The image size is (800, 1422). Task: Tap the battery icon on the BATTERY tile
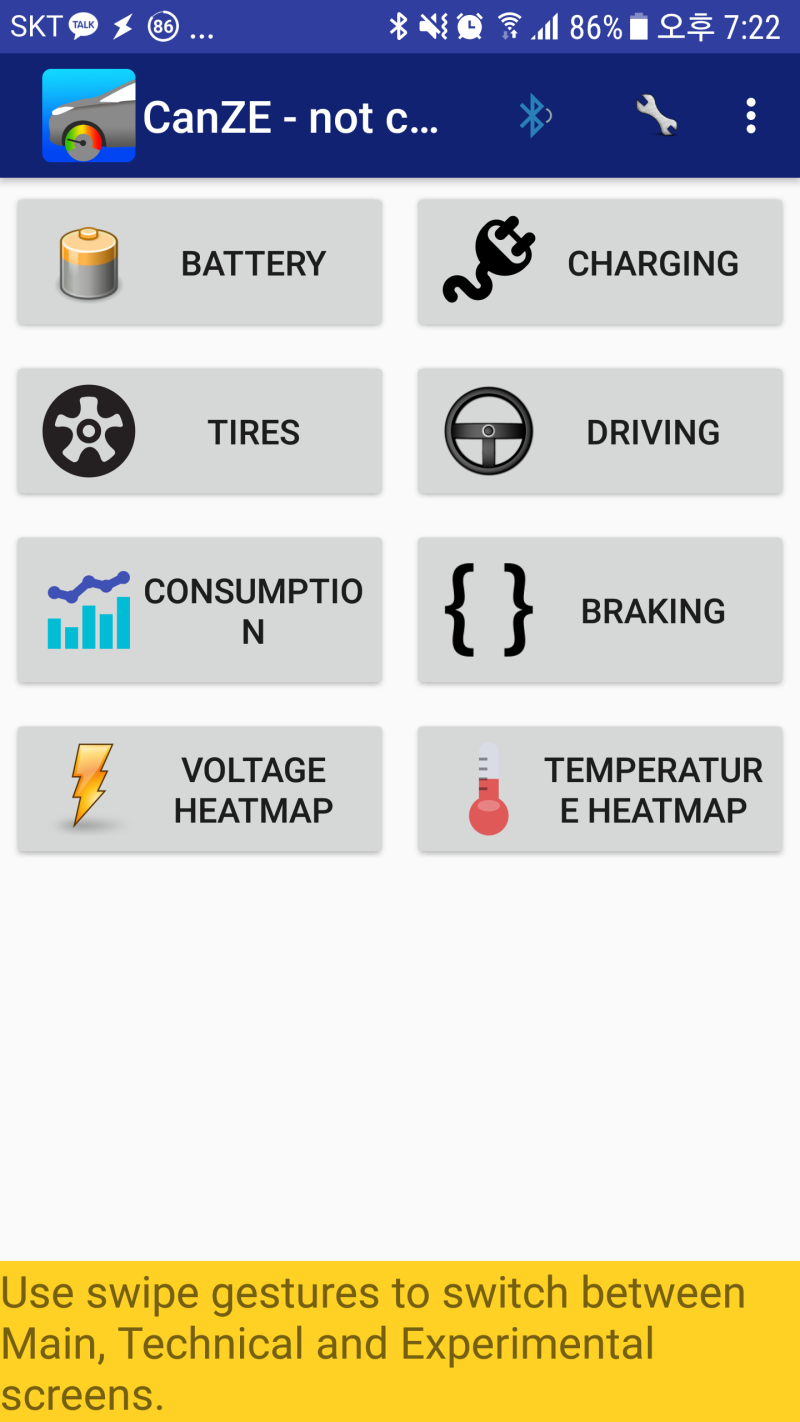(89, 262)
